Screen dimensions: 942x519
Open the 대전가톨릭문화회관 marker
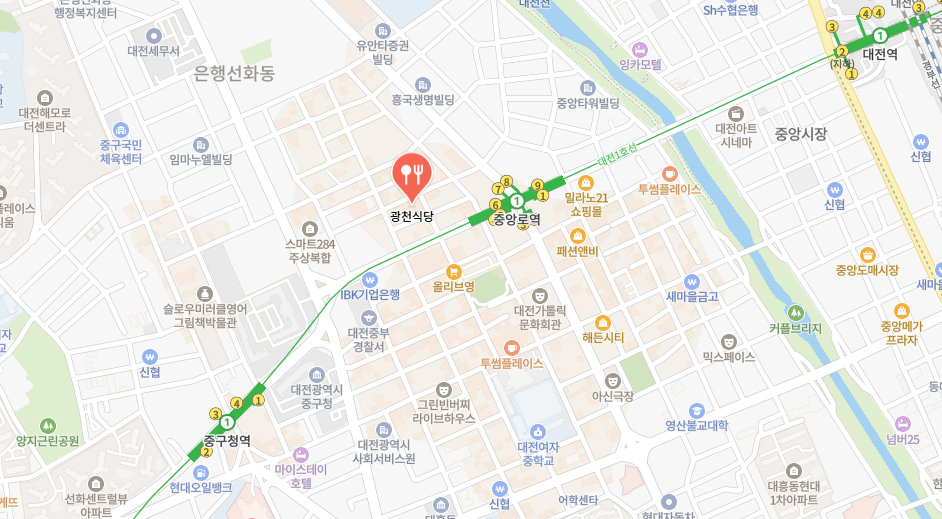(x=540, y=295)
